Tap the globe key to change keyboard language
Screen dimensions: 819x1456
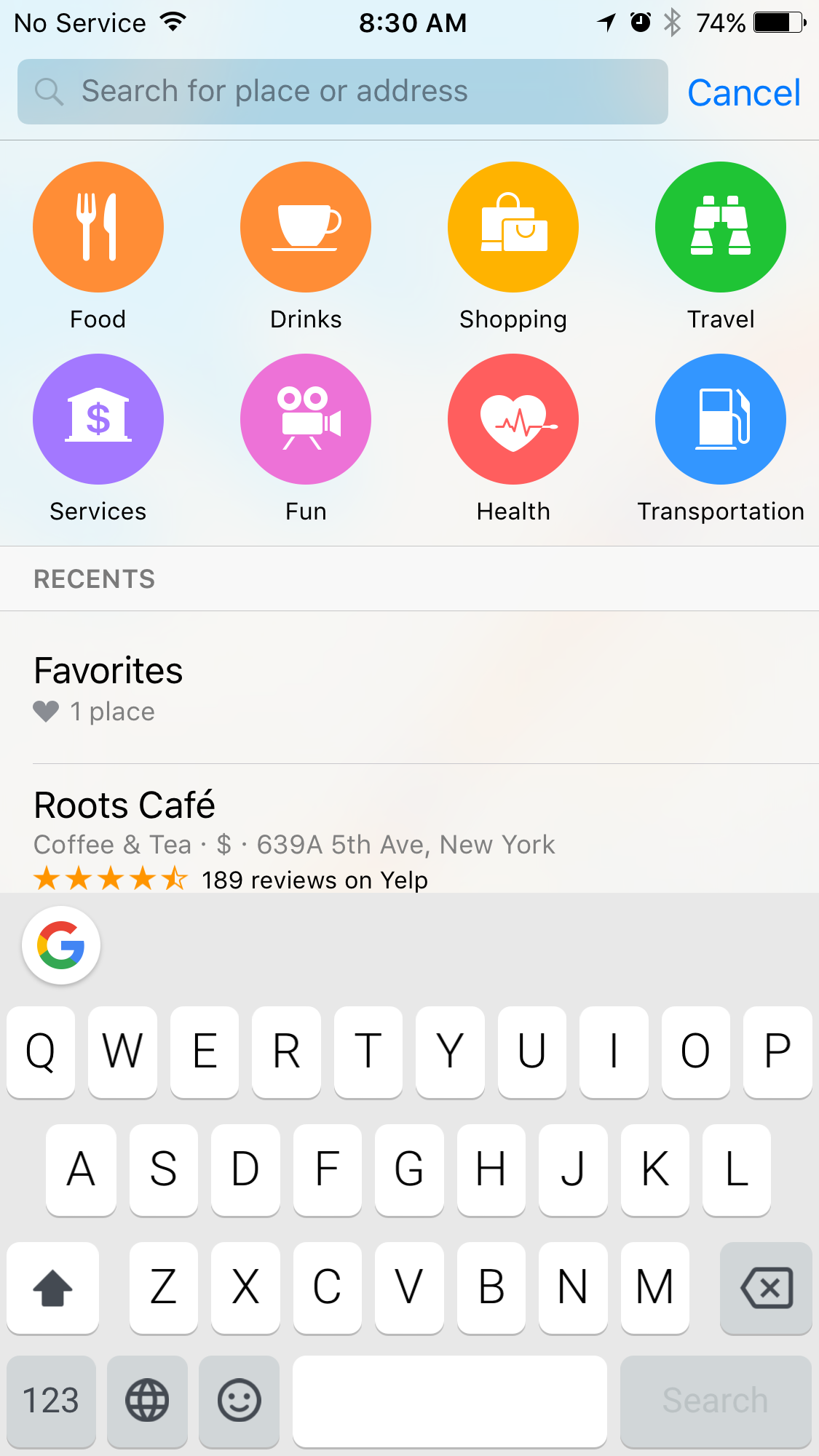tap(147, 1401)
